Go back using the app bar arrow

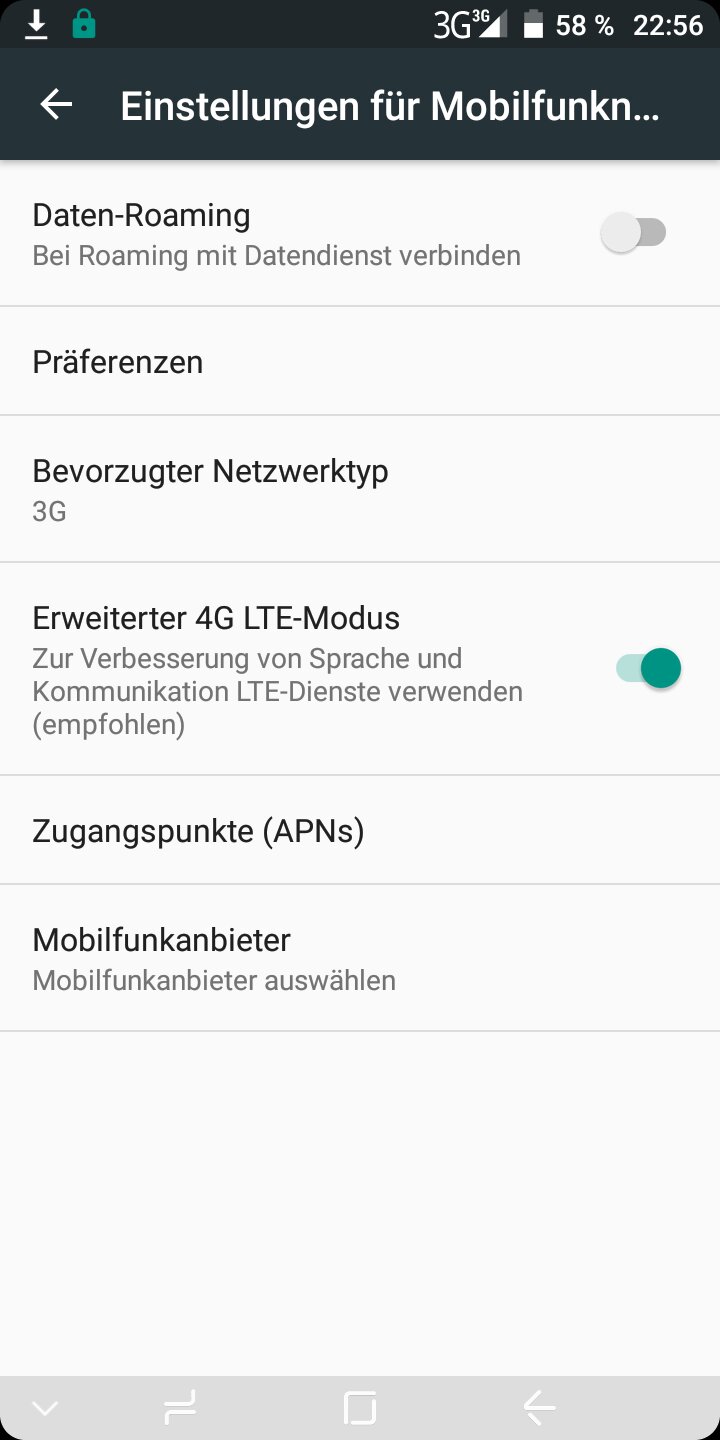click(x=56, y=105)
